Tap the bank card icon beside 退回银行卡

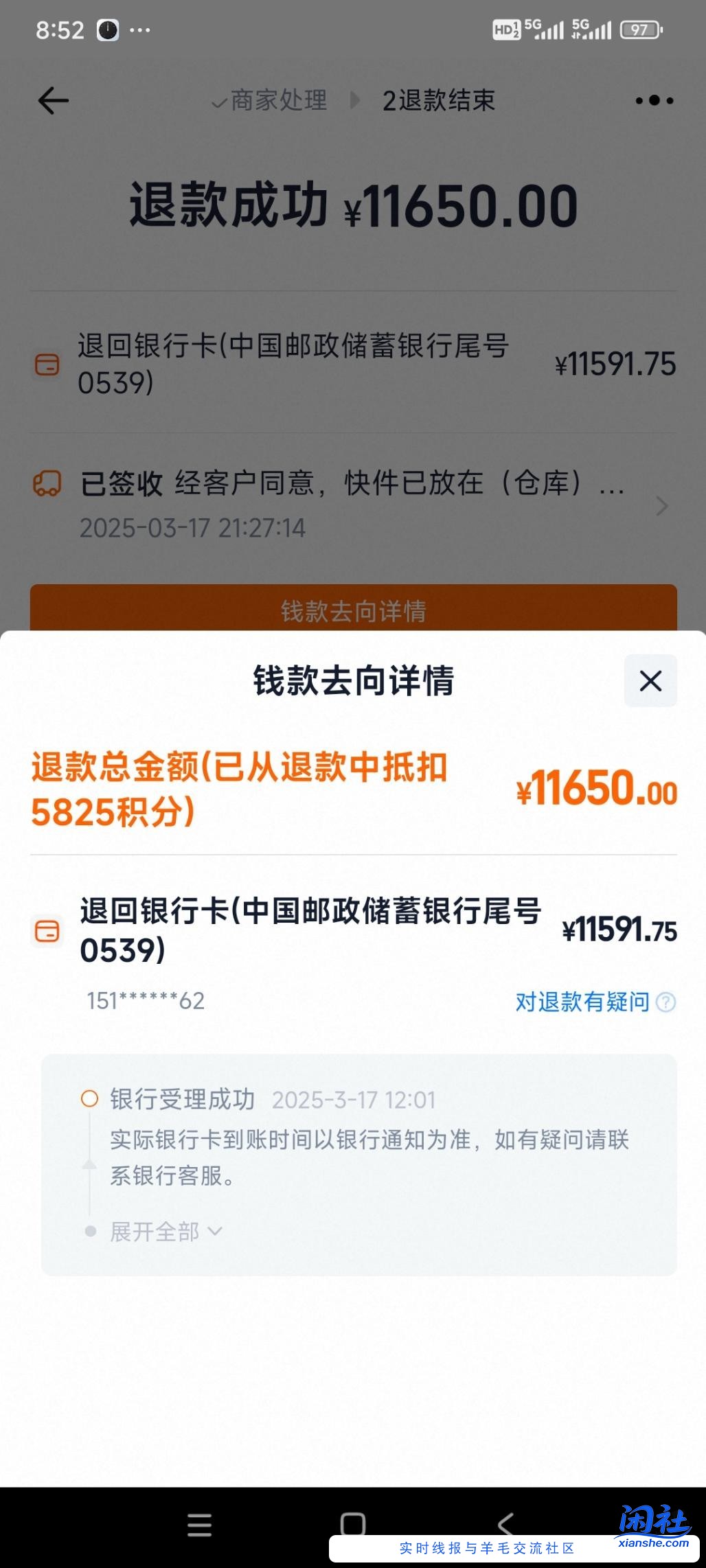coord(45,365)
